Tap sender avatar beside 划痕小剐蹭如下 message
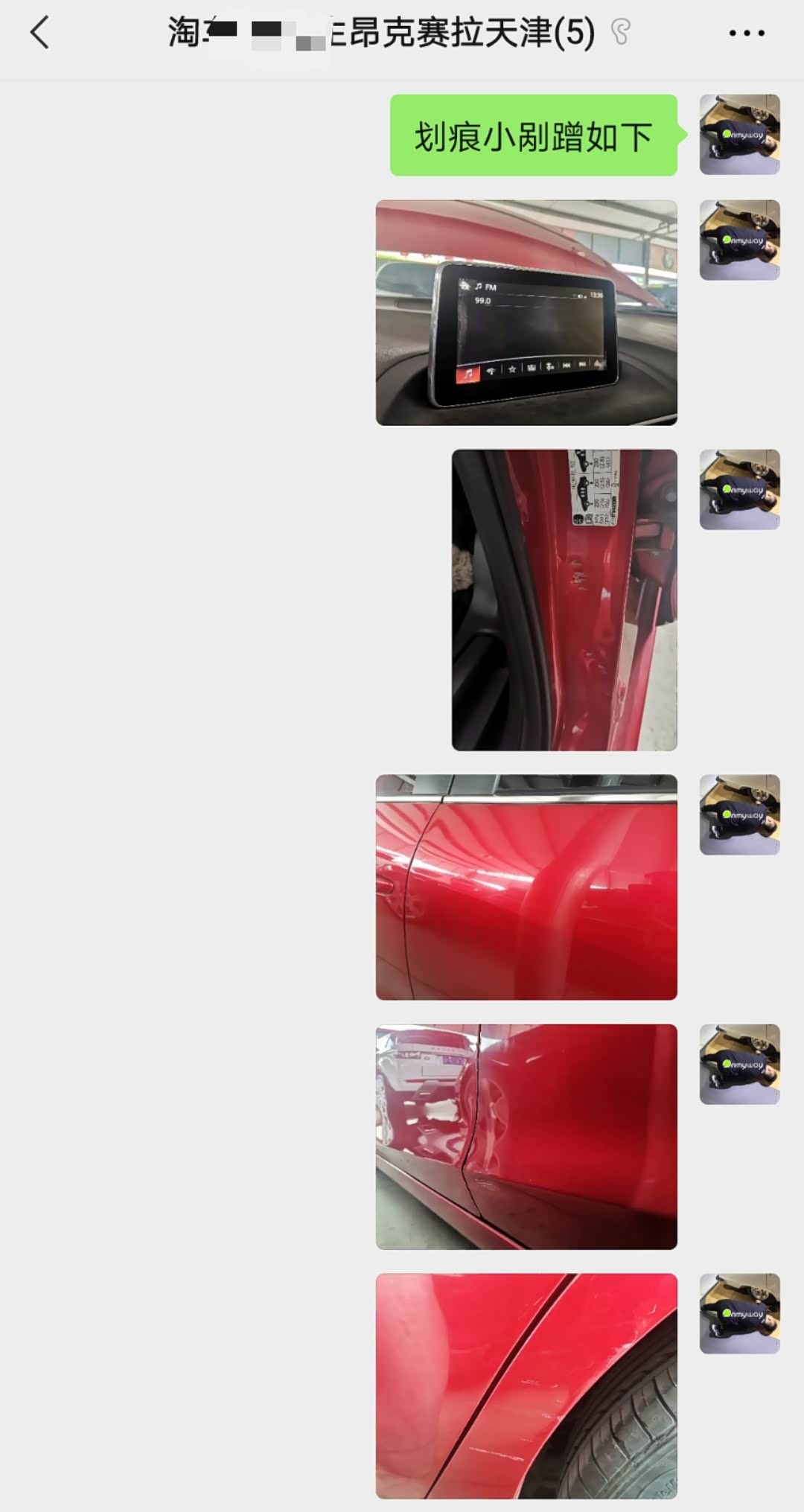 [x=739, y=135]
